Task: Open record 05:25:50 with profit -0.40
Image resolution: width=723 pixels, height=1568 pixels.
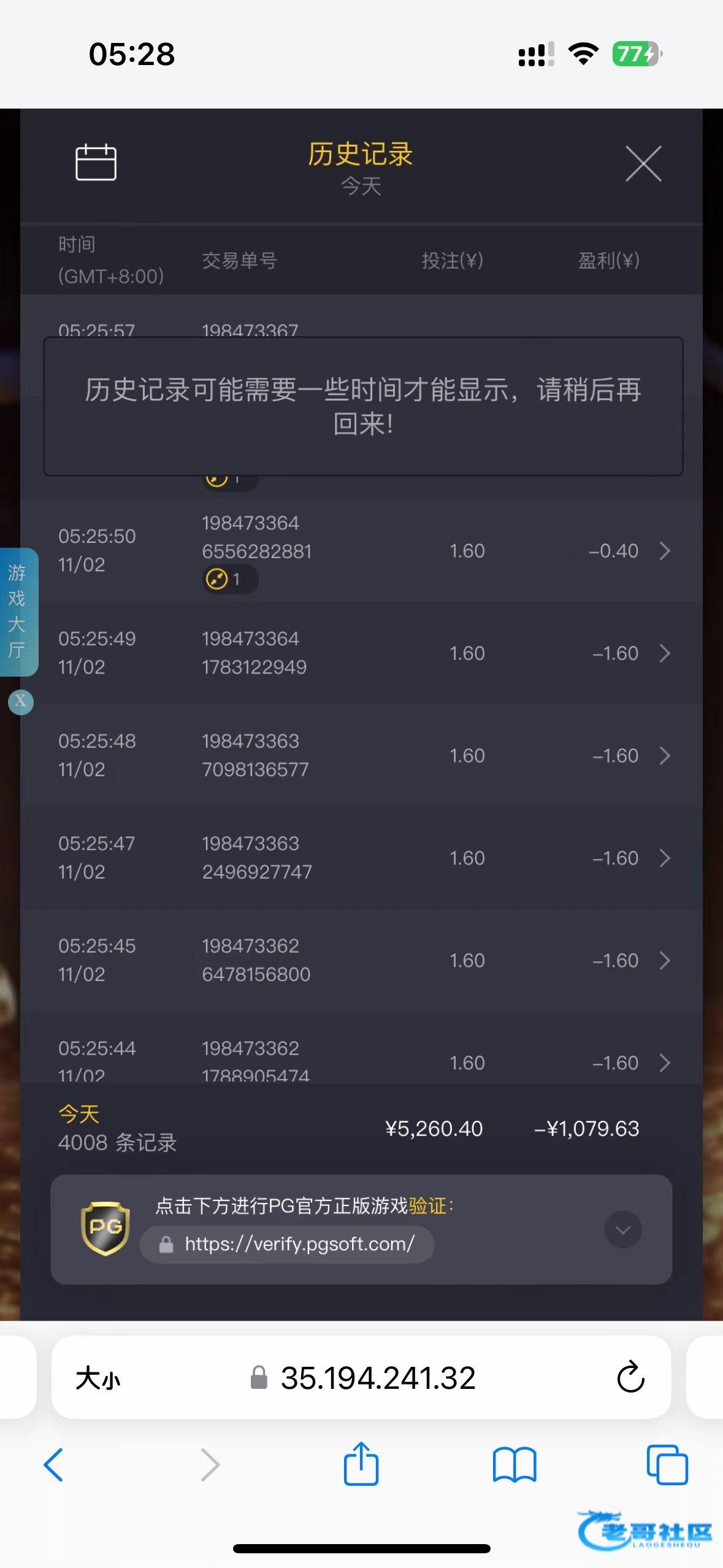Action: 665,551
